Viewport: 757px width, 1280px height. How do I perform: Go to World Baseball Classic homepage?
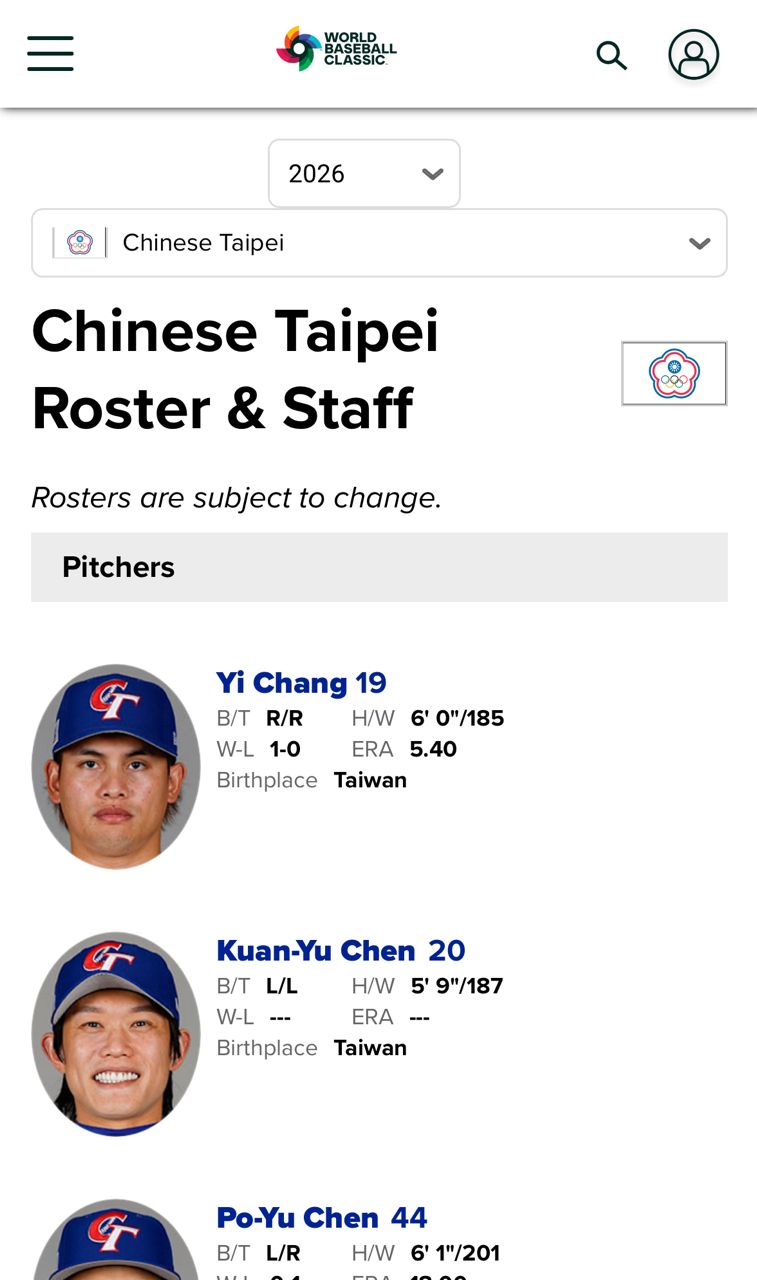tap(337, 48)
